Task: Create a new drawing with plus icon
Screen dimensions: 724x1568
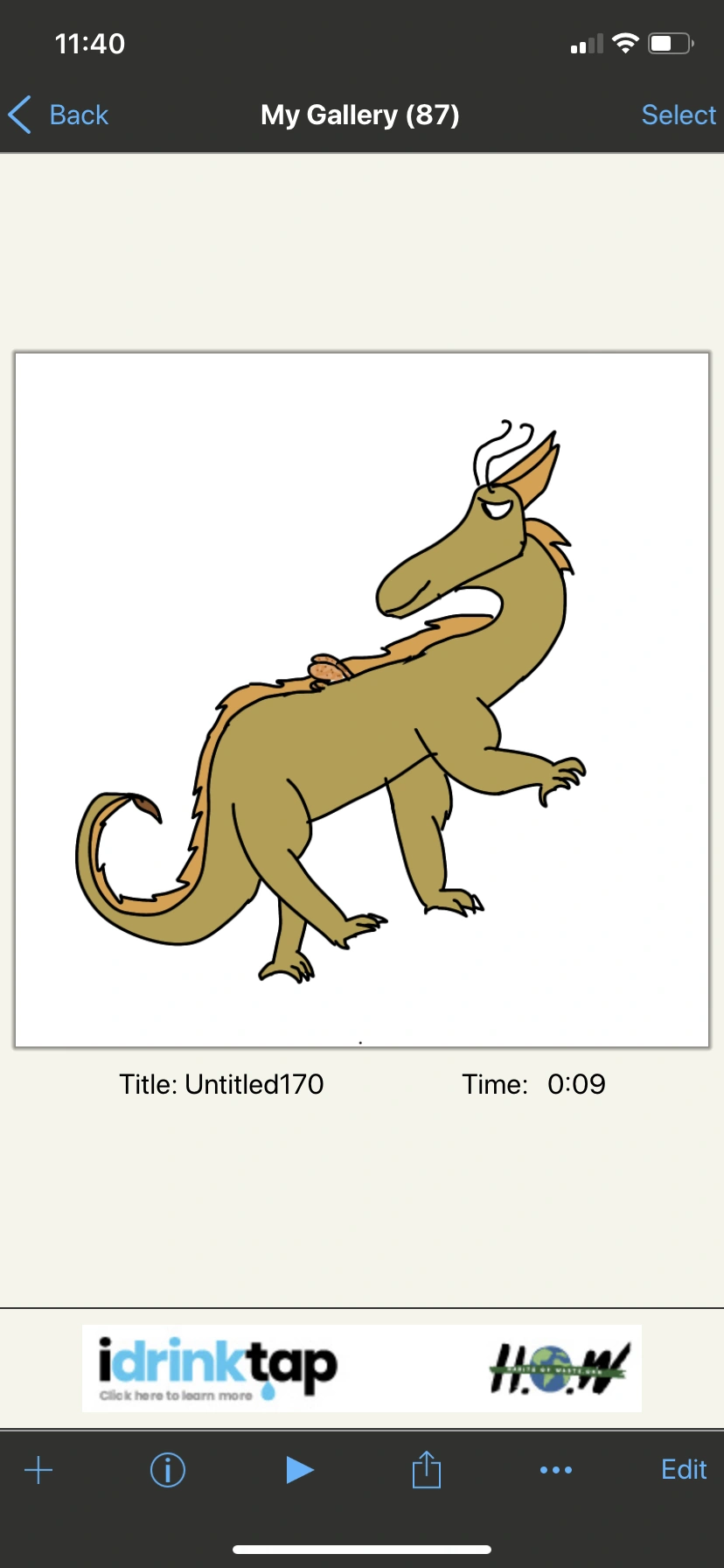Action: (38, 1470)
